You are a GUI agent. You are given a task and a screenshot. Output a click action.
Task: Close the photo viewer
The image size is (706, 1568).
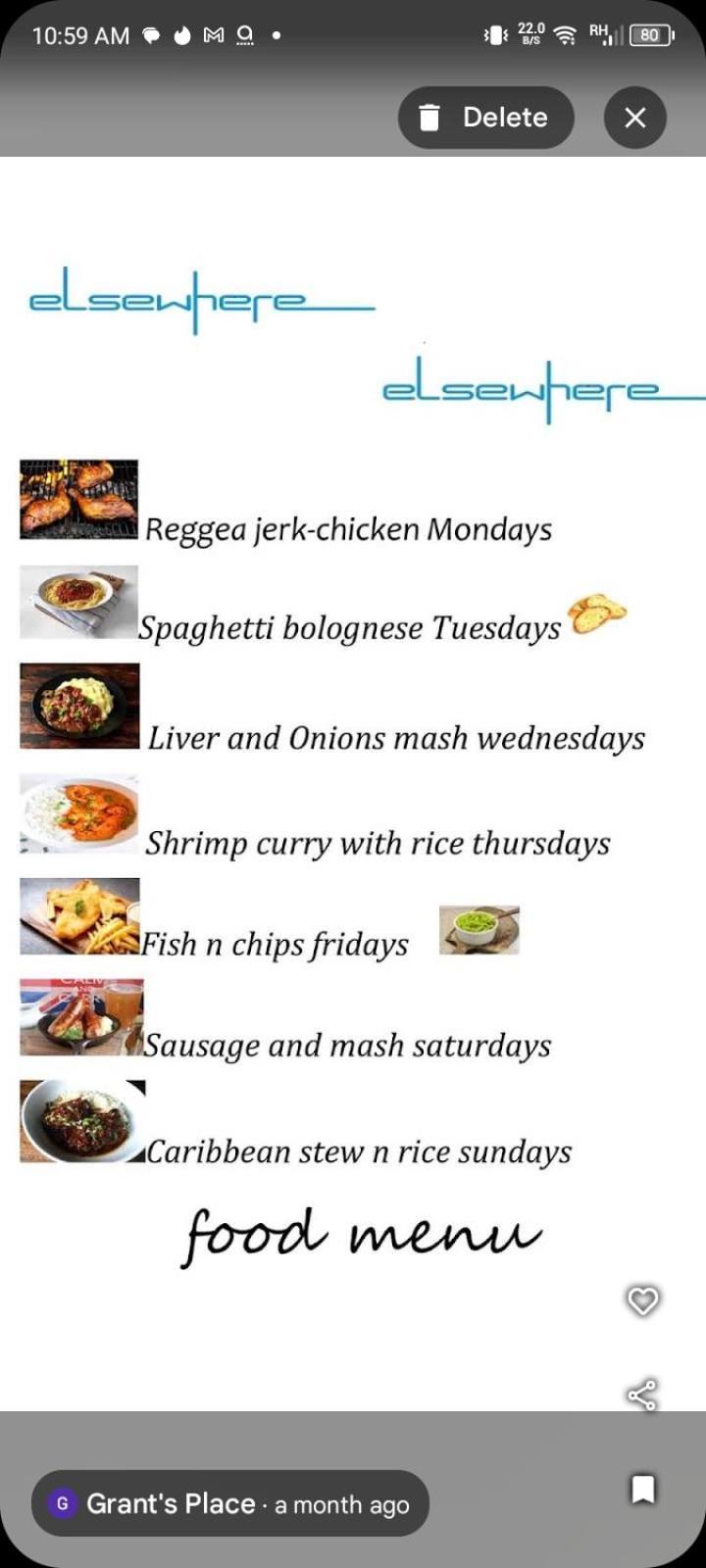point(635,118)
